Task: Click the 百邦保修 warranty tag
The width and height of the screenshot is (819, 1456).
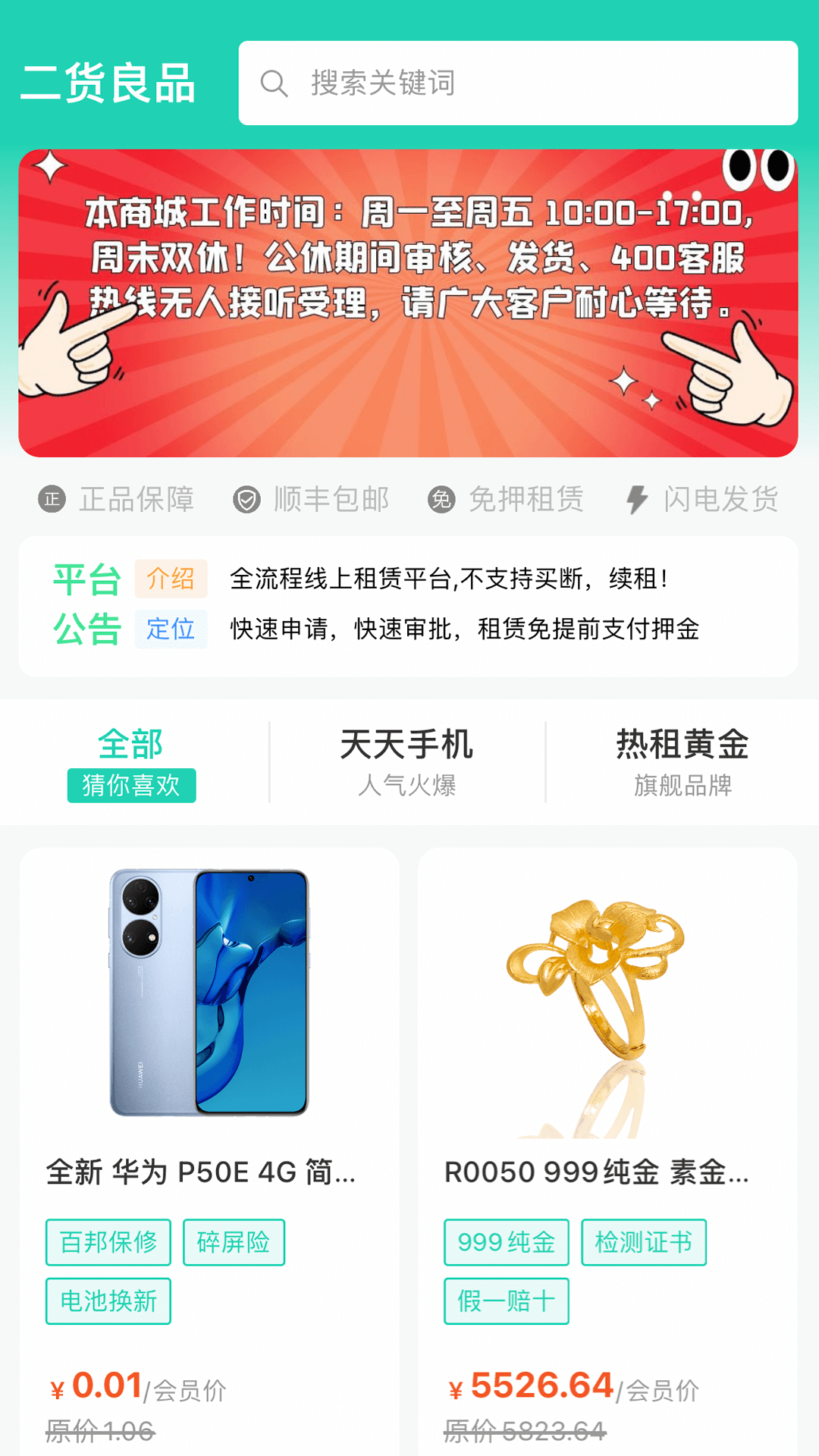Action: pyautogui.click(x=108, y=1242)
